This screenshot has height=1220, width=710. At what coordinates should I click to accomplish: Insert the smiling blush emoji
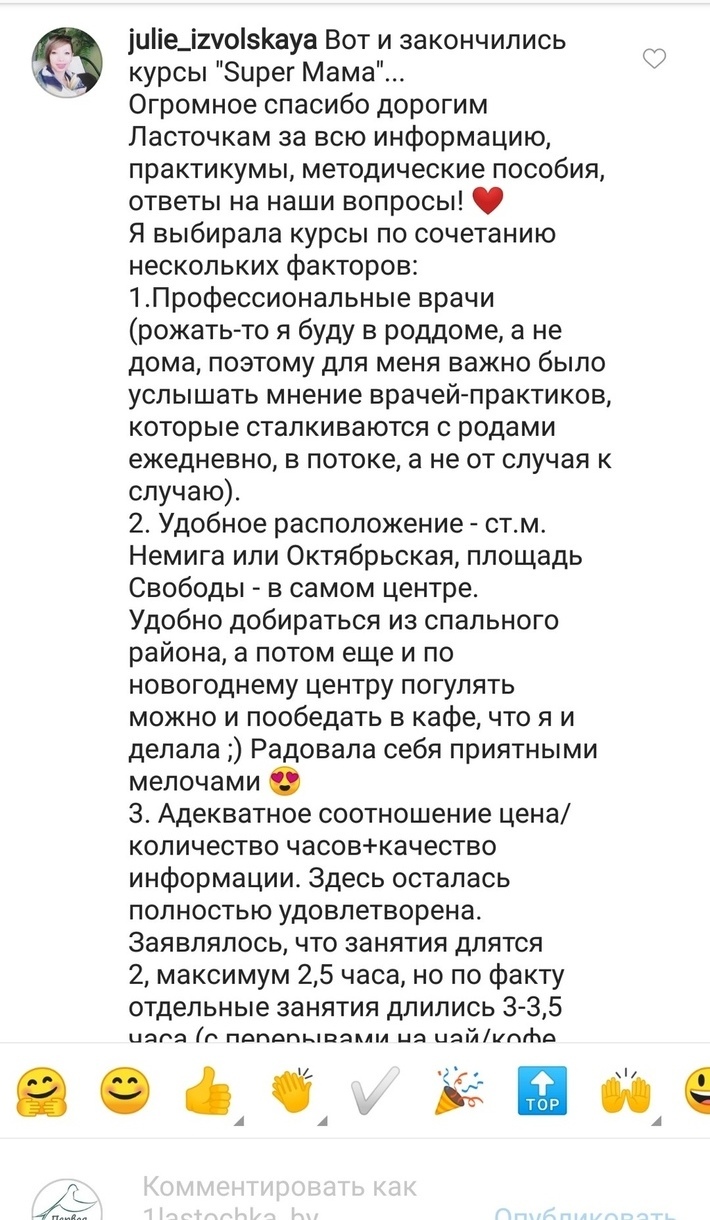point(124,1092)
